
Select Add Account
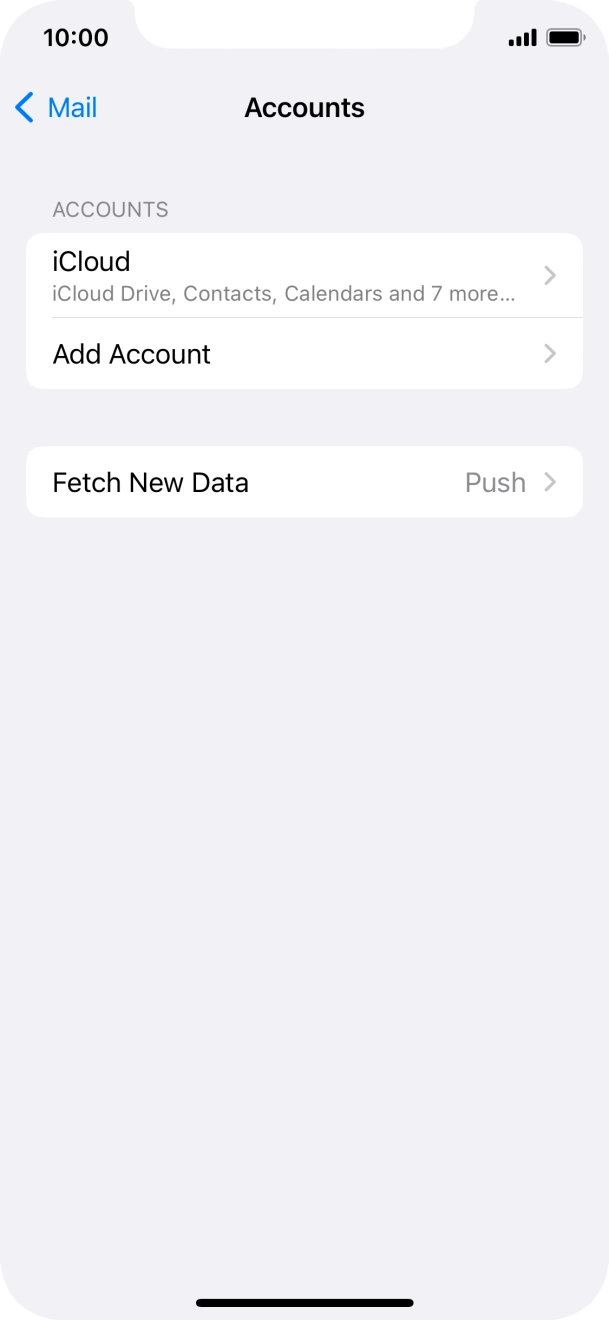[303, 354]
